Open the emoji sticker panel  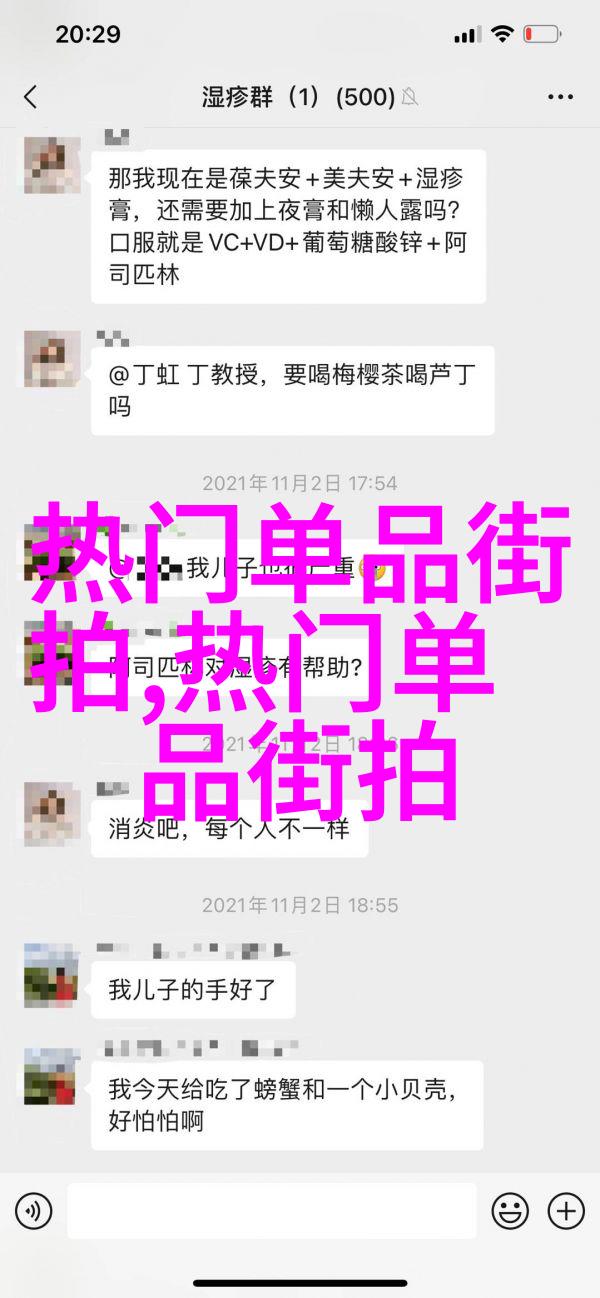point(510,1212)
